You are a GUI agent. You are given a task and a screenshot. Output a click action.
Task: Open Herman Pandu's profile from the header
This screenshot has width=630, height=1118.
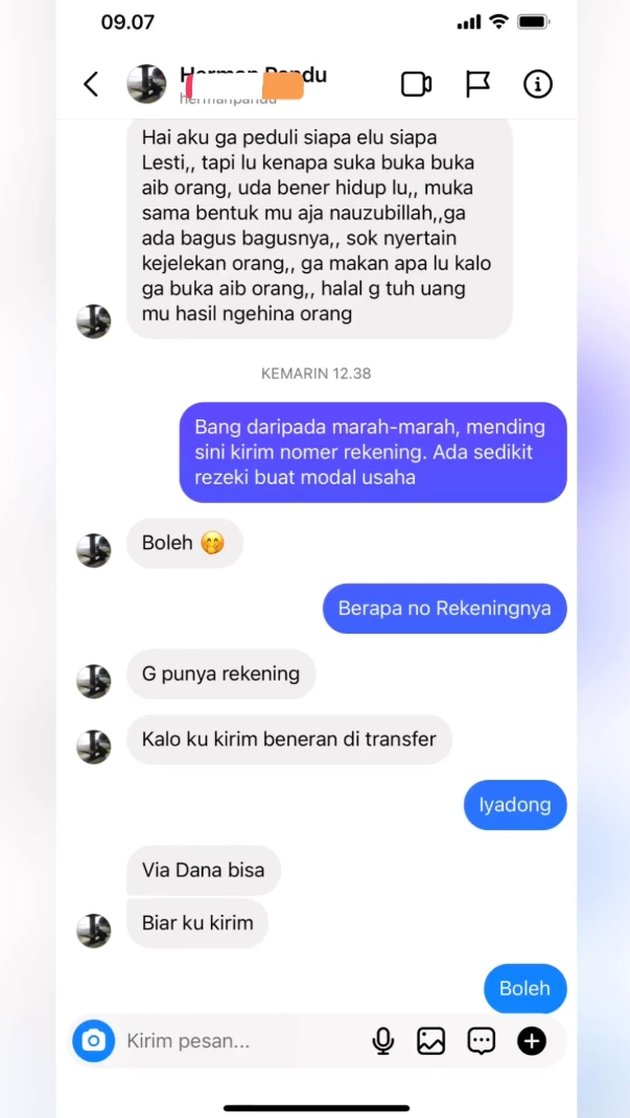pyautogui.click(x=252, y=76)
